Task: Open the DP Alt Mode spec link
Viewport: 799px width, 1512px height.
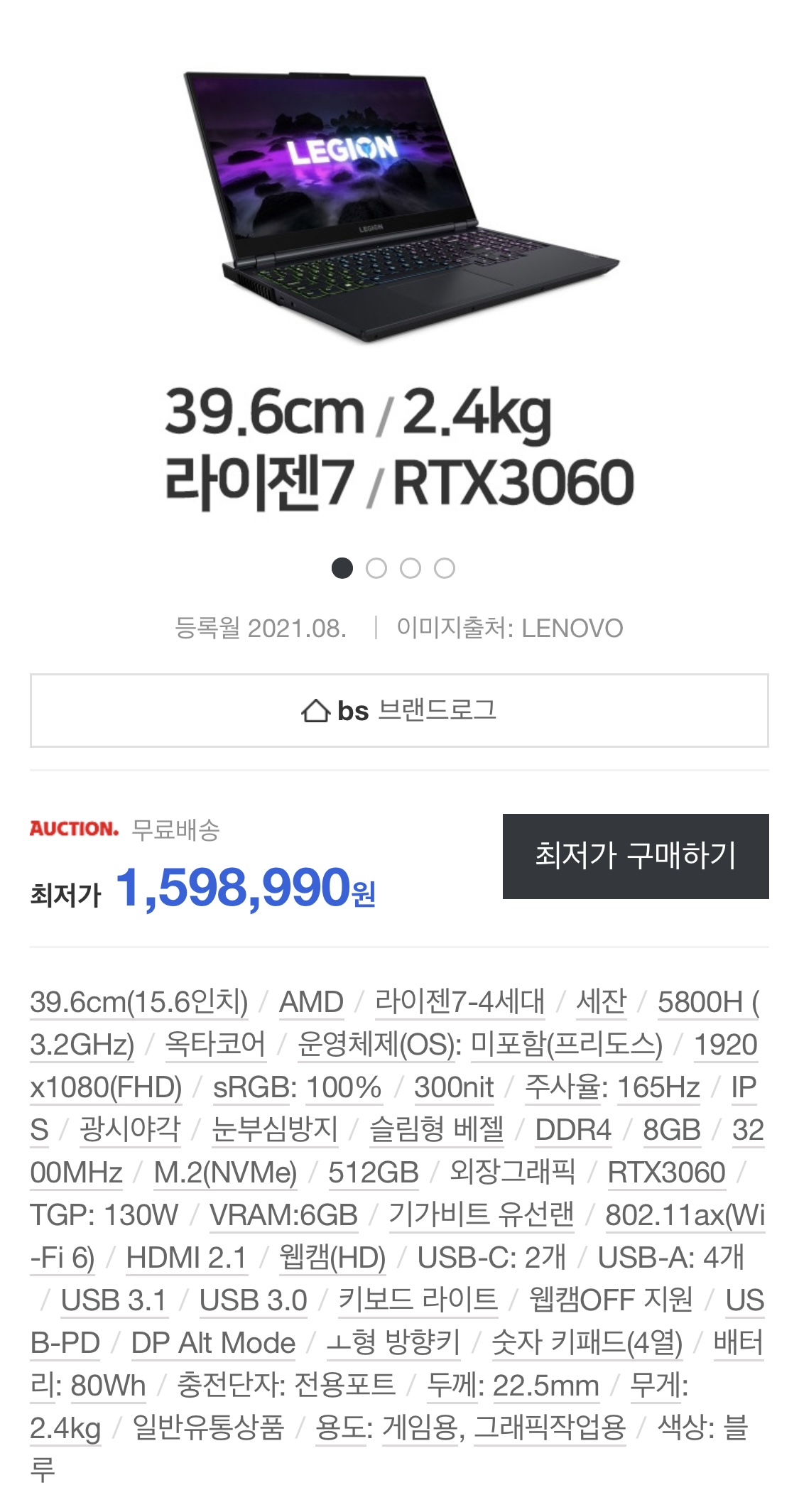Action: click(213, 1343)
